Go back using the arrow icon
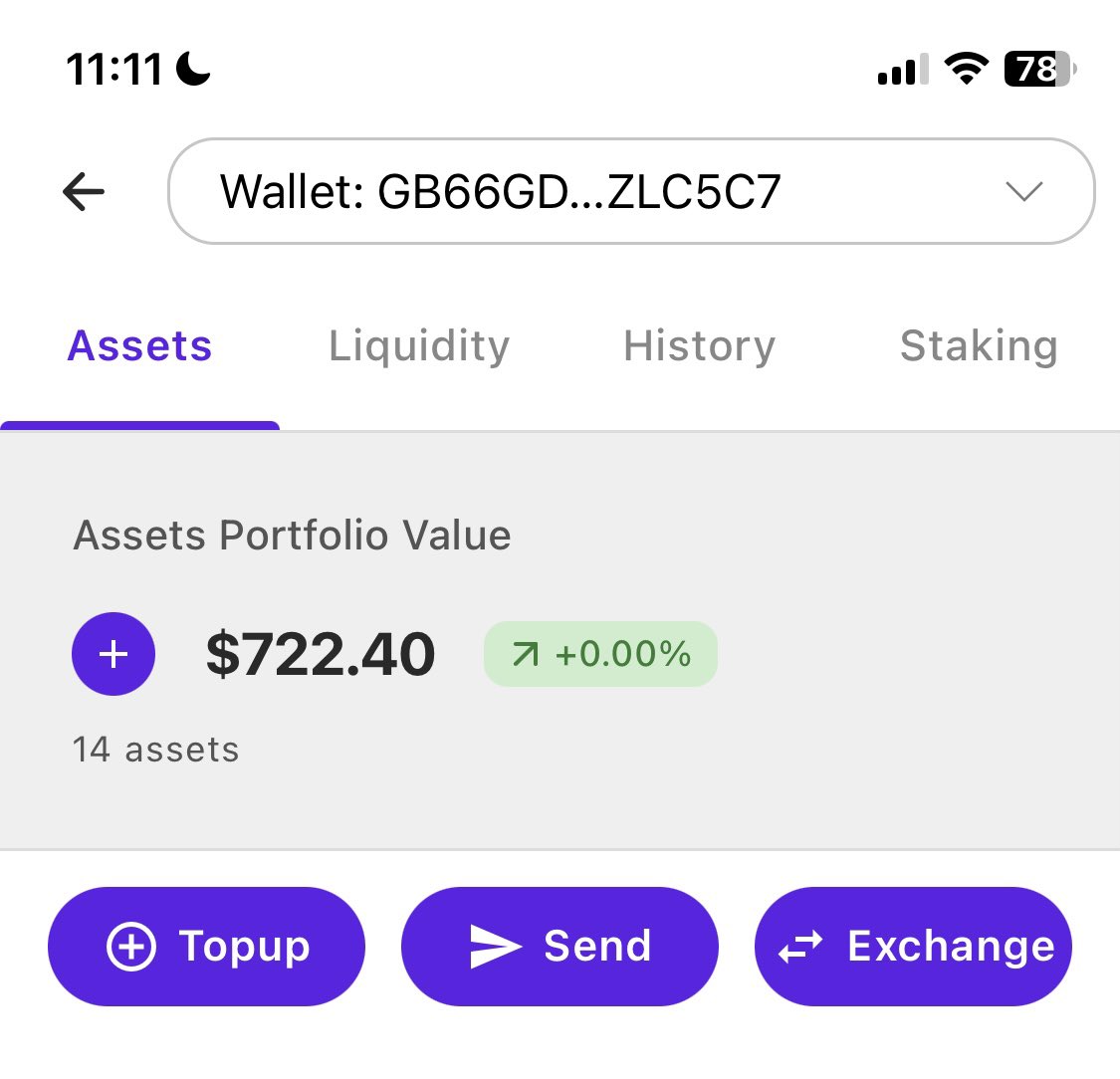 tap(84, 192)
